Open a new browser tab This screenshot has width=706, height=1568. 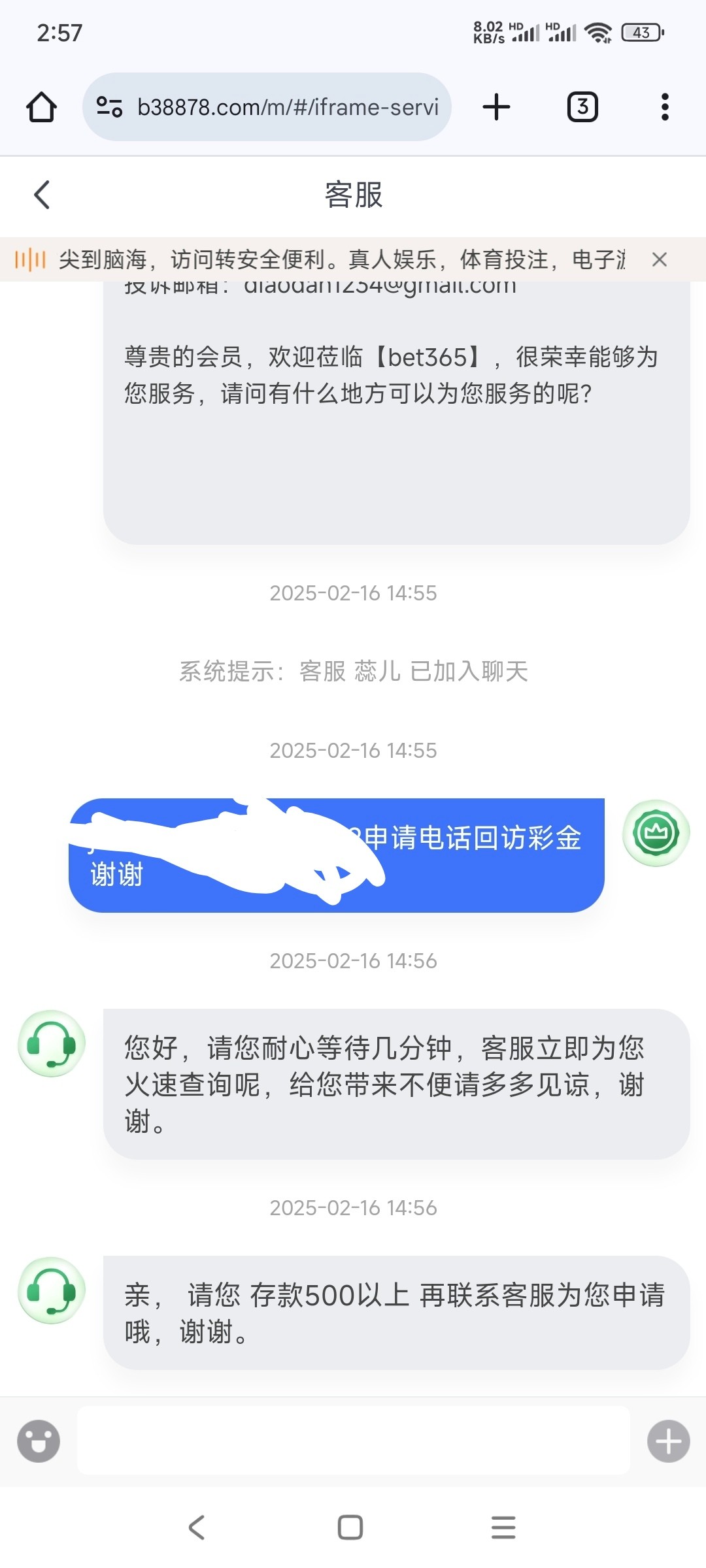(x=496, y=107)
